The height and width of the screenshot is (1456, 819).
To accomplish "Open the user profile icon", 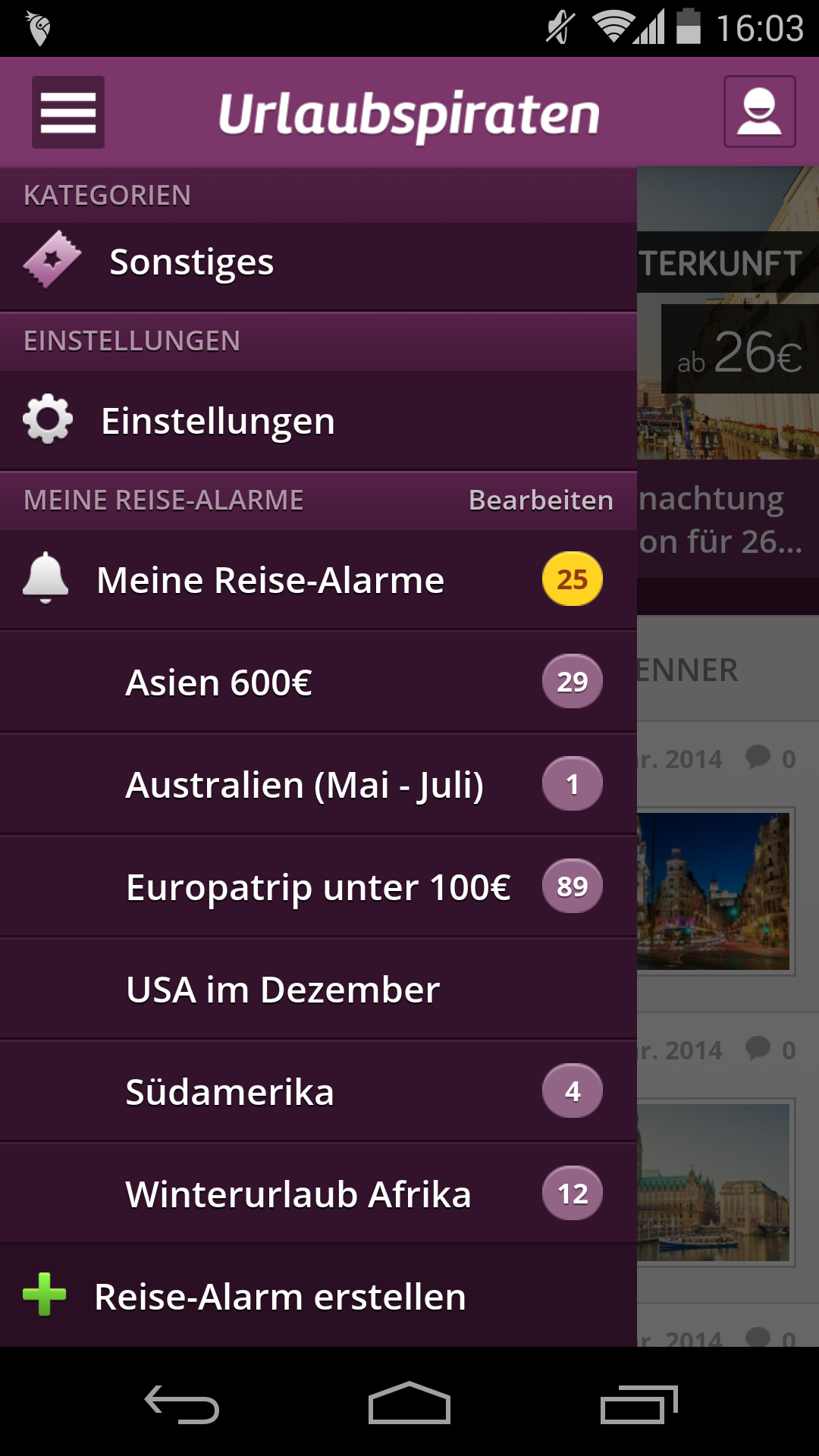I will 759,111.
